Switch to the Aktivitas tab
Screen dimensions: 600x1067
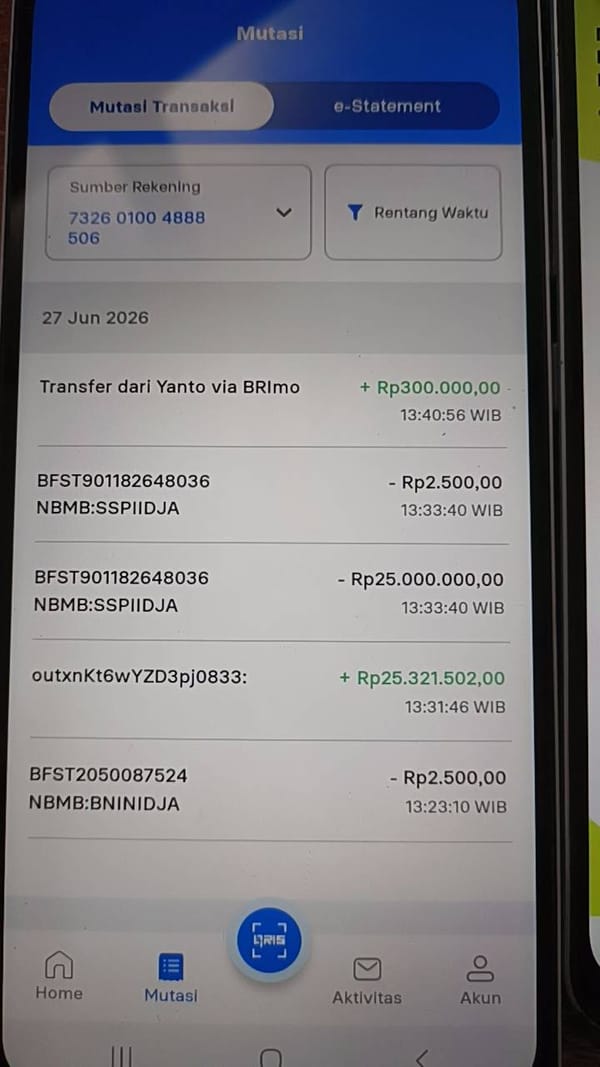pos(367,981)
